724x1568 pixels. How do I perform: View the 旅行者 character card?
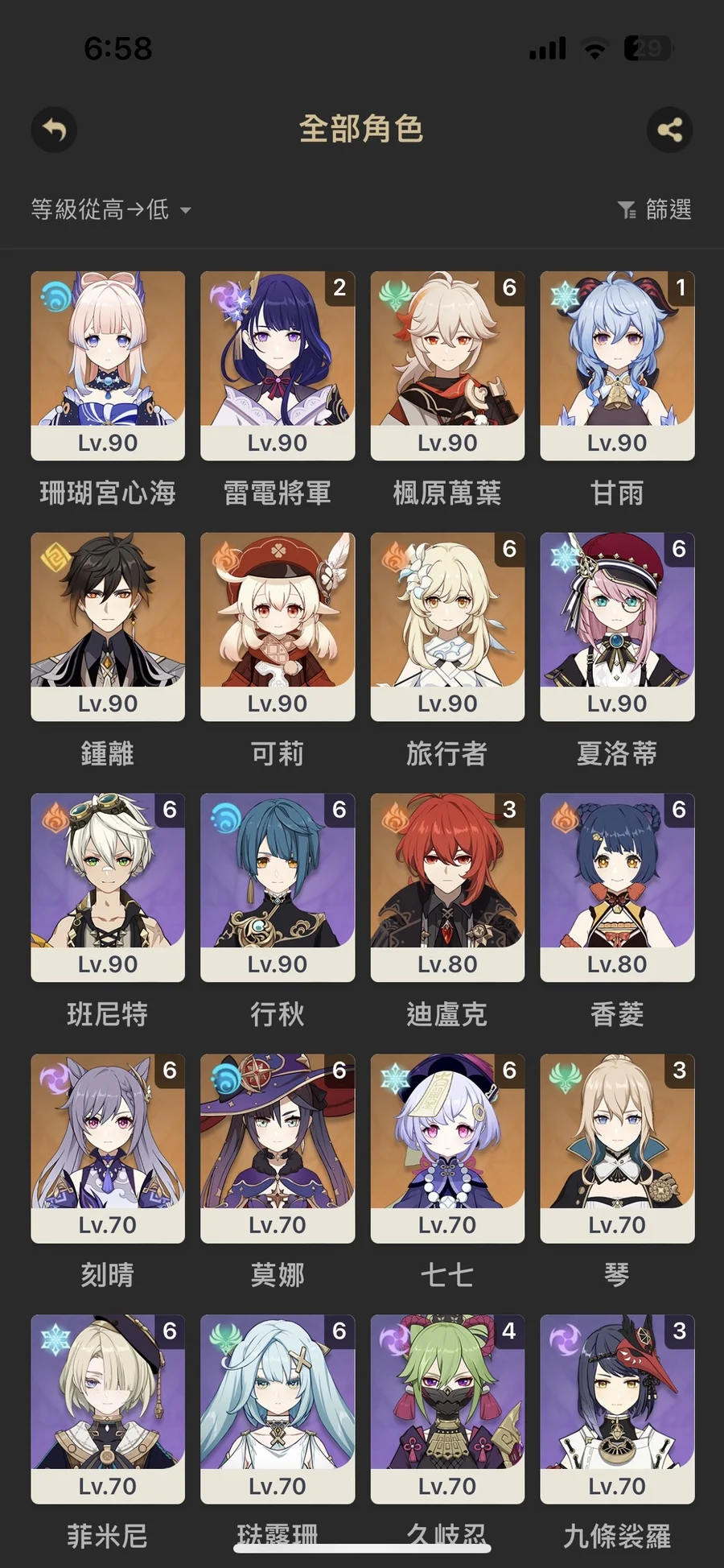point(447,627)
